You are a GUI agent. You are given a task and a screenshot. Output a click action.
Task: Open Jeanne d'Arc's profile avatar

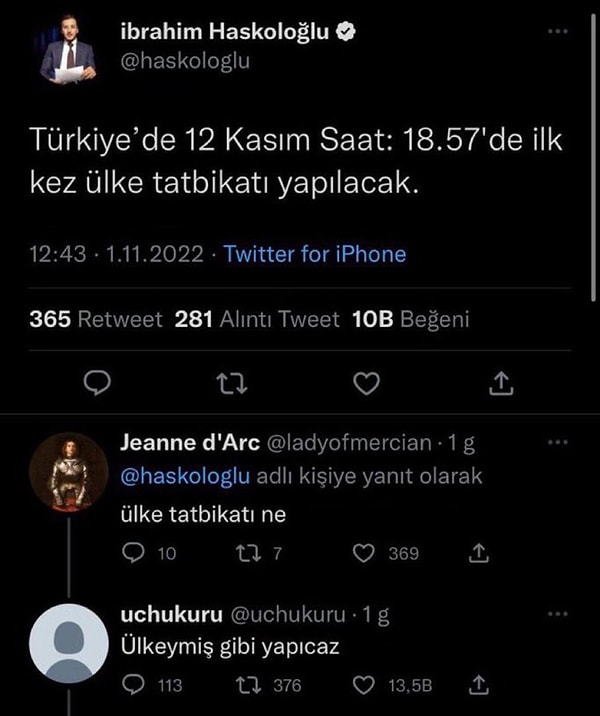tap(68, 472)
